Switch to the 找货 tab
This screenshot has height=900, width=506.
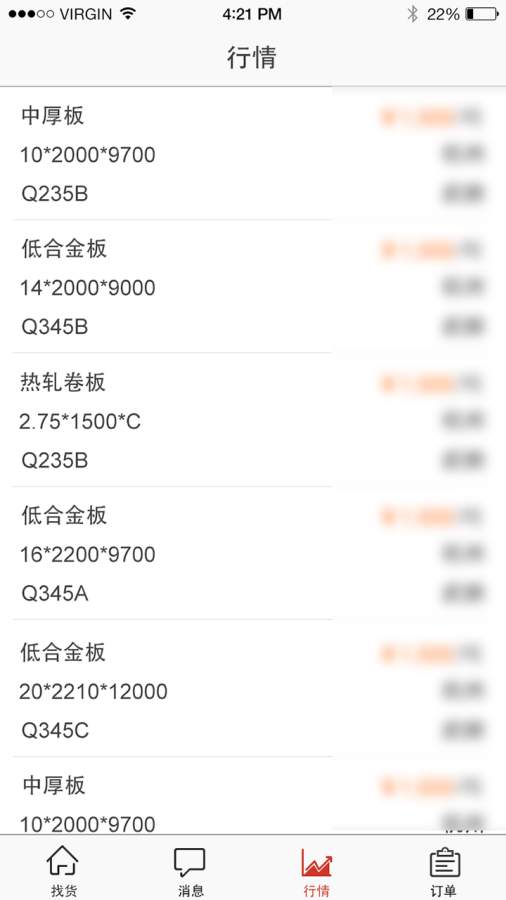click(63, 868)
